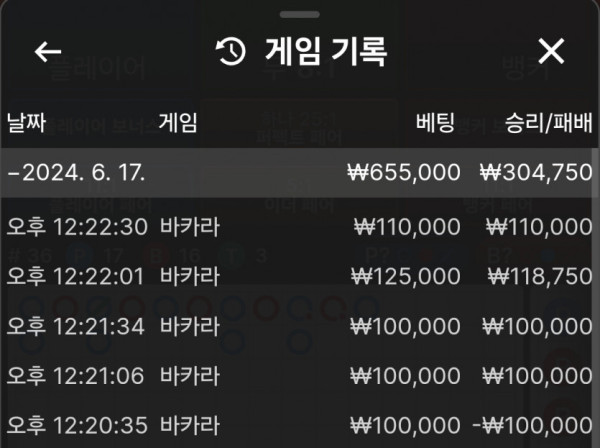Close the game history panel

pyautogui.click(x=551, y=52)
